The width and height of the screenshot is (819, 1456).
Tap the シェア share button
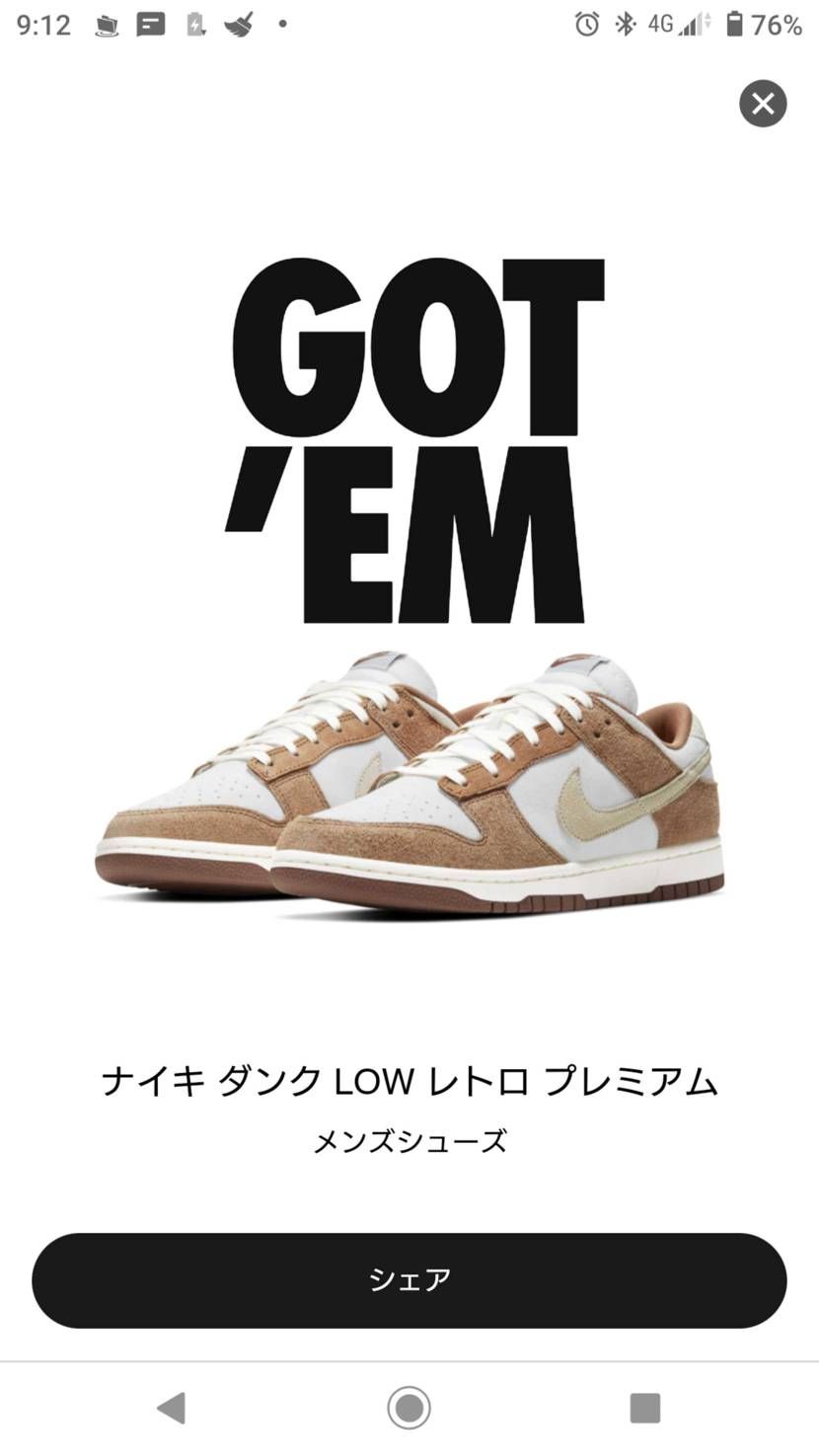(x=409, y=1280)
